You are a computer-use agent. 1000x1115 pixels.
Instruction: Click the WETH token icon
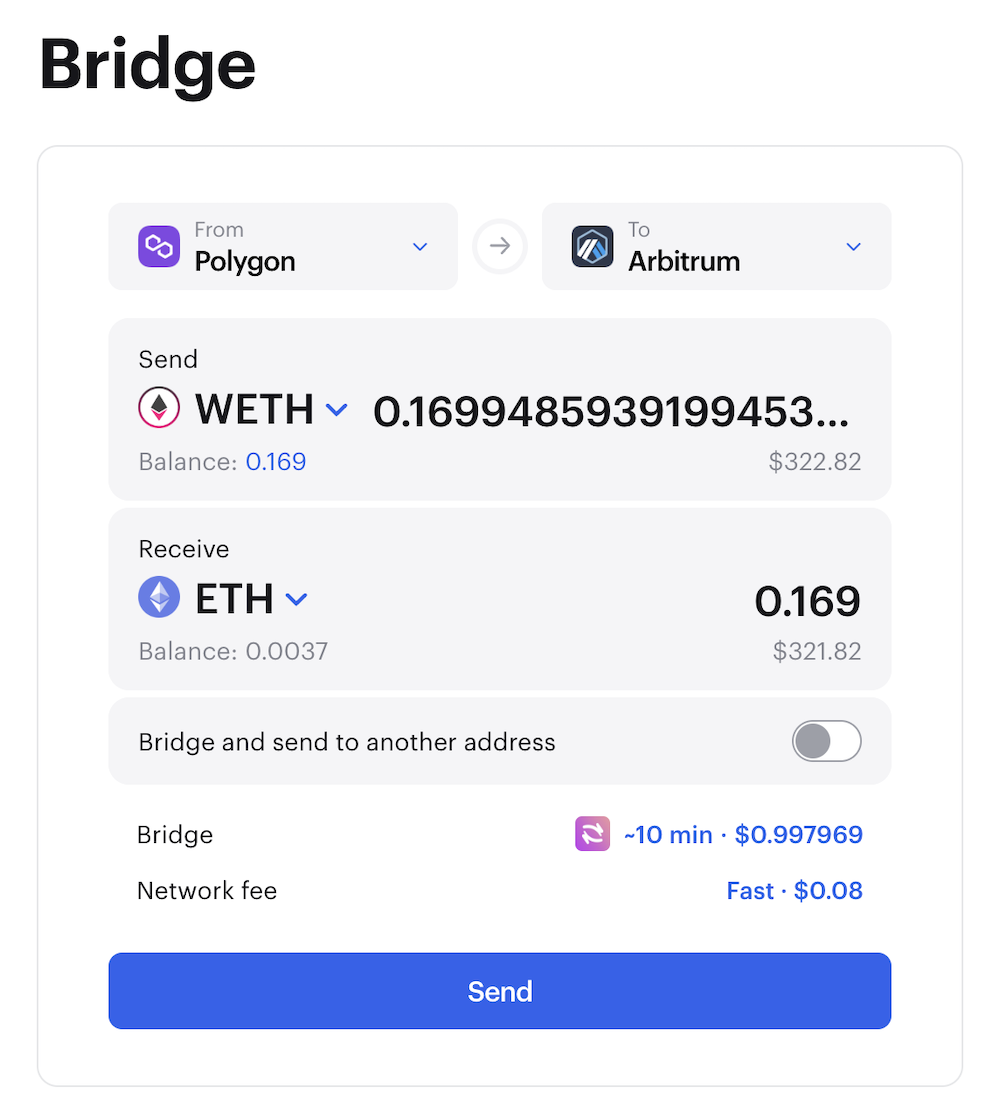158,408
